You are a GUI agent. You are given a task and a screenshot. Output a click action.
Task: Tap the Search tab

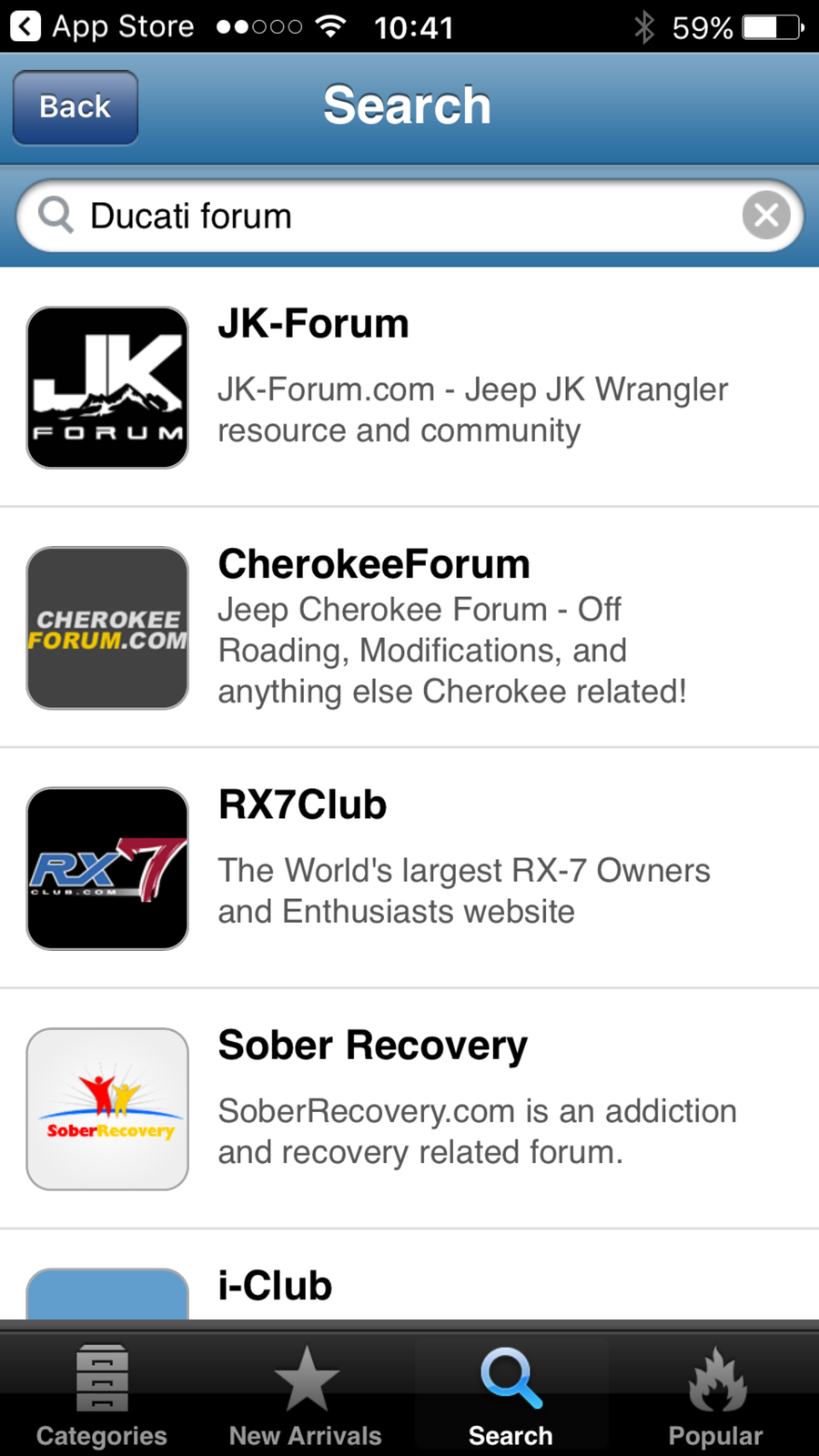[511, 1397]
